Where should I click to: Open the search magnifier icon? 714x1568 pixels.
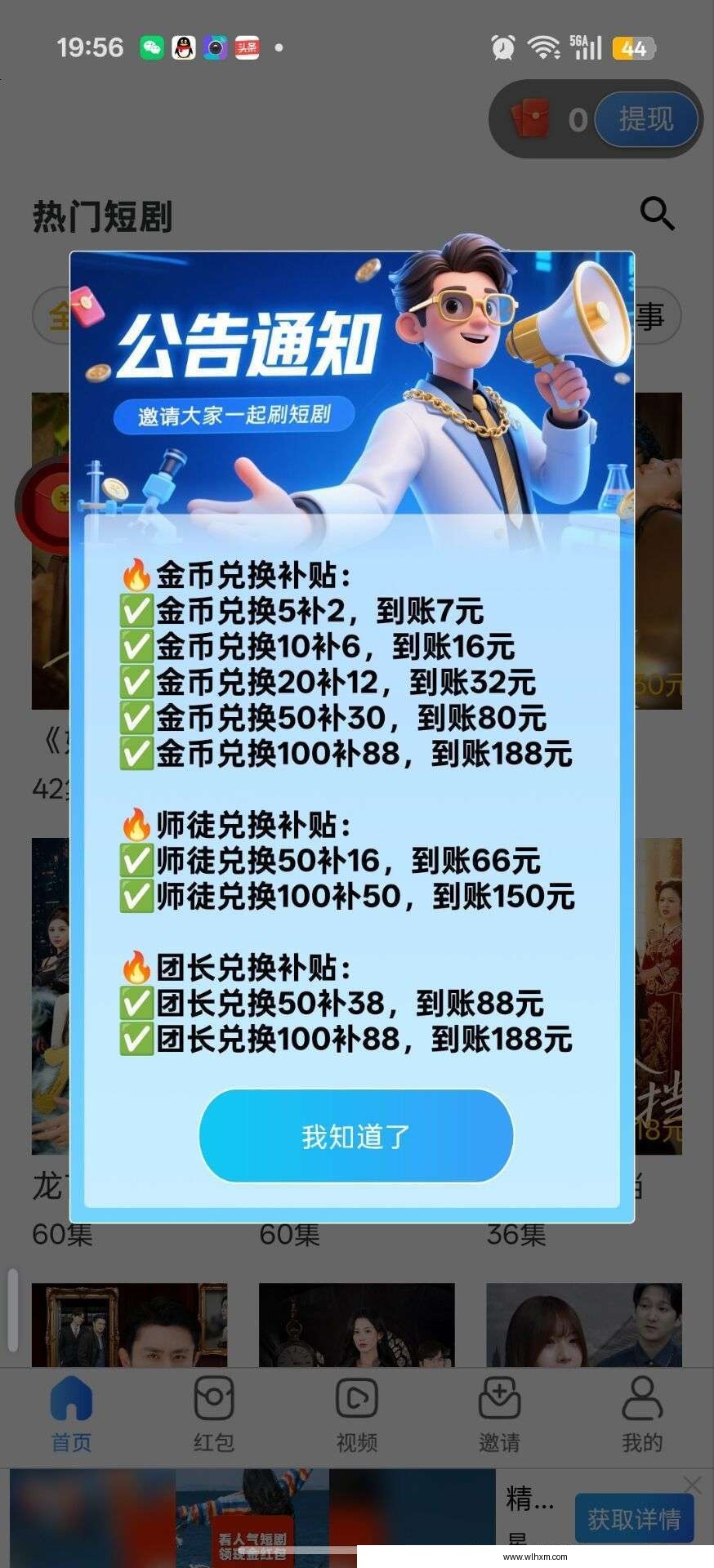656,214
